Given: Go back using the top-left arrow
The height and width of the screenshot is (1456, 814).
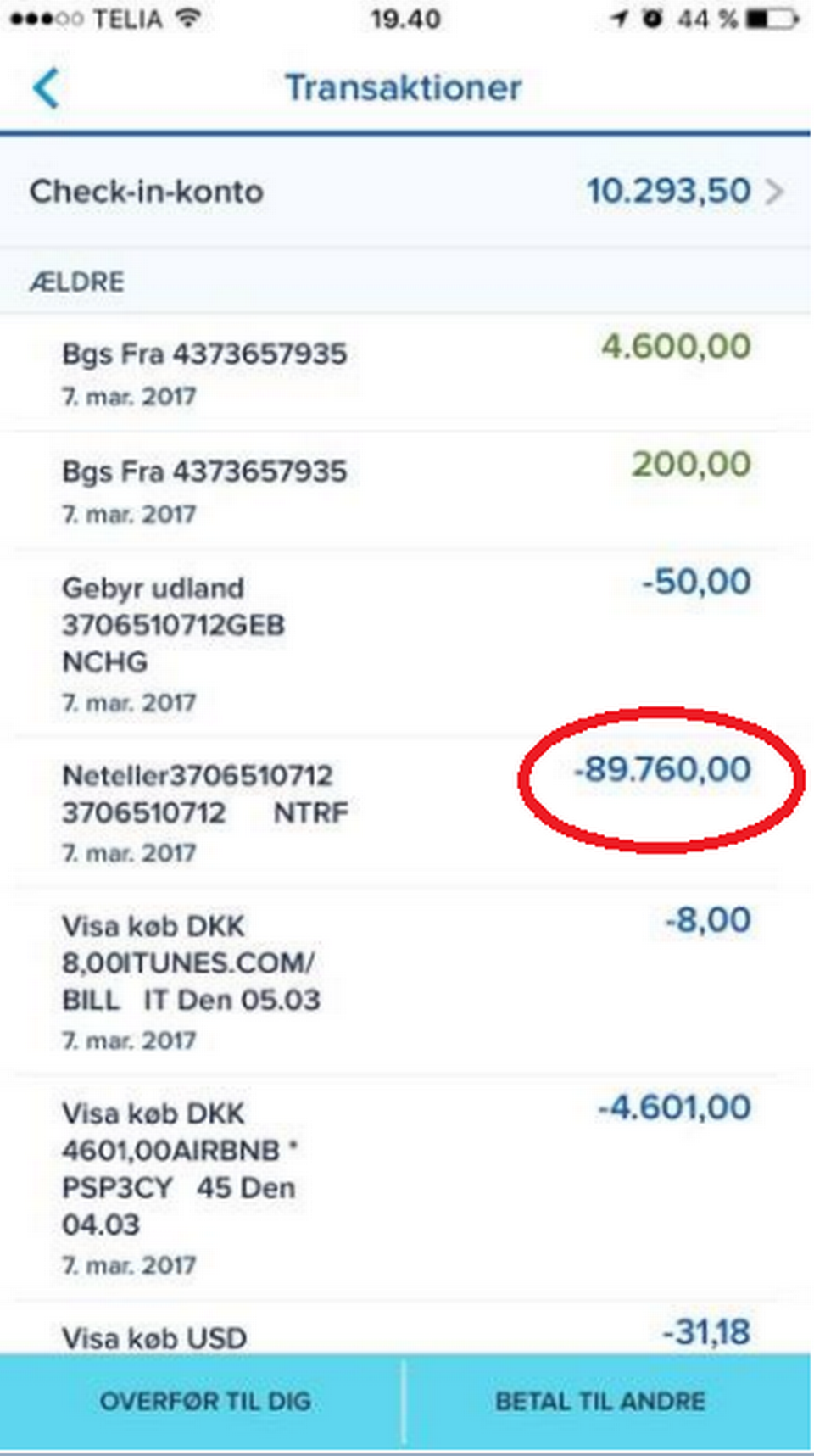Looking at the screenshot, I should 47,88.
